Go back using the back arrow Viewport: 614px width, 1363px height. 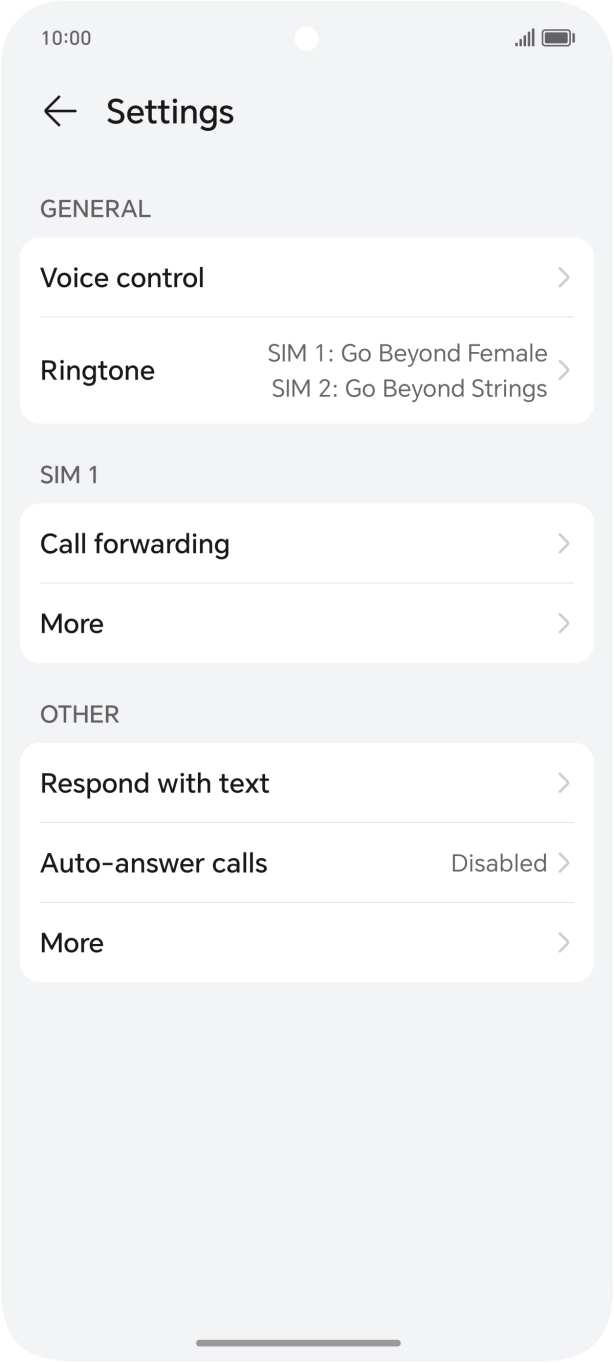pyautogui.click(x=60, y=111)
